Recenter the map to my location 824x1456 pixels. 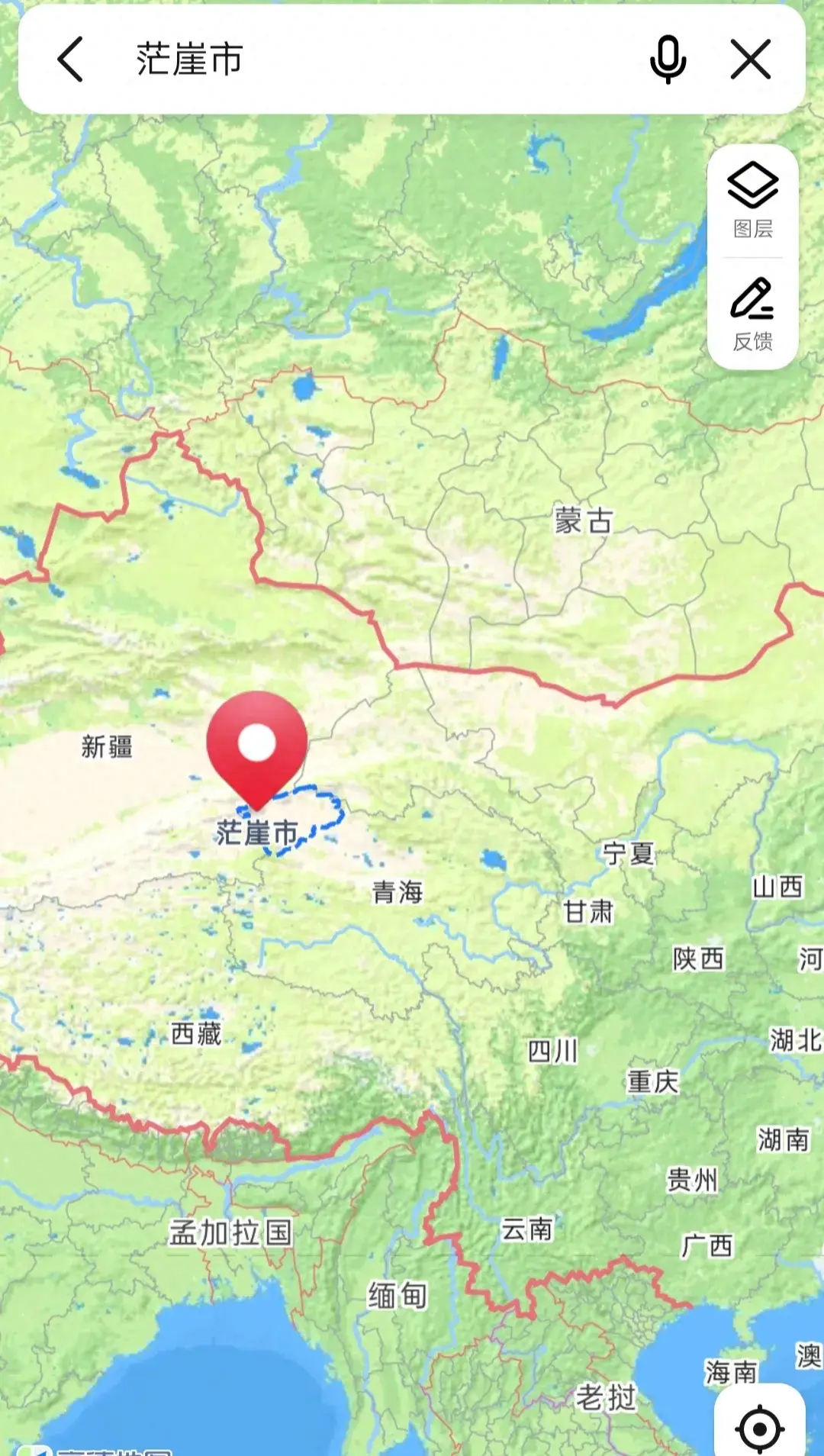(x=760, y=1427)
